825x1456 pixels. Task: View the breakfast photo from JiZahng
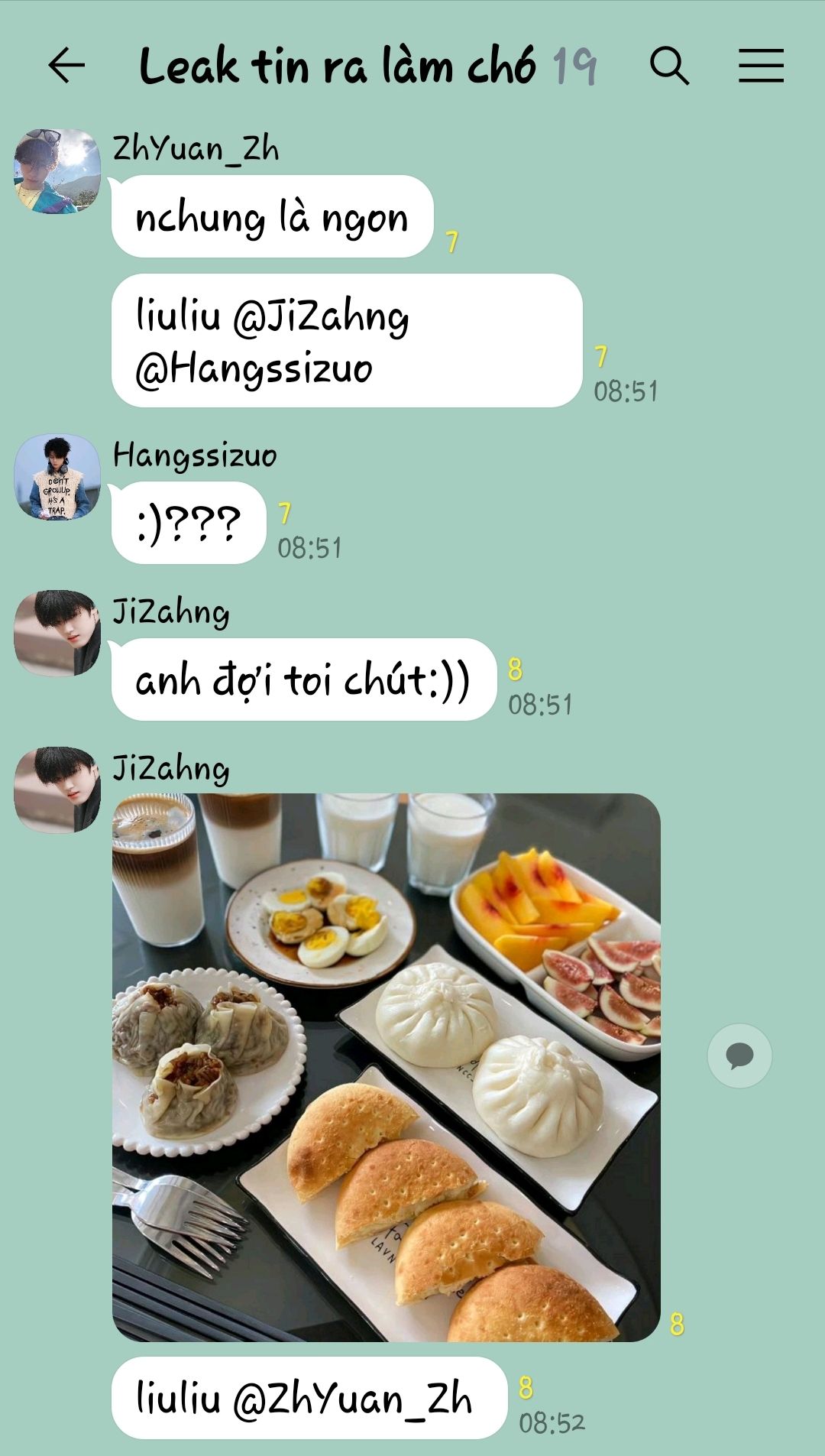click(387, 1067)
